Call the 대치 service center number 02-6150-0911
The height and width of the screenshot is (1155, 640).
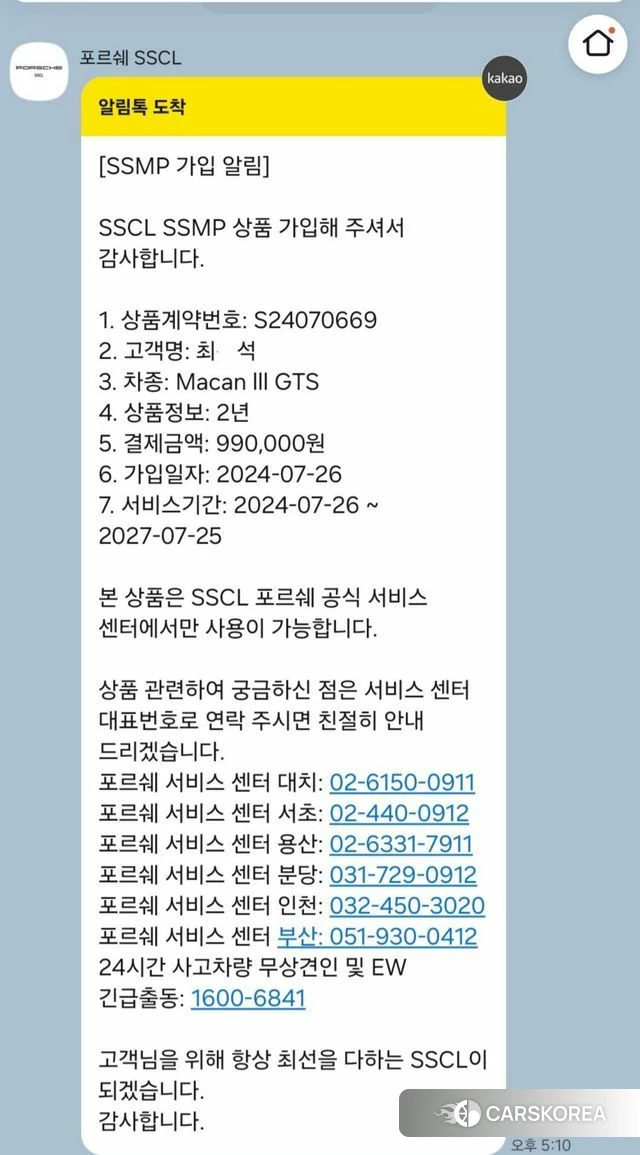(402, 782)
